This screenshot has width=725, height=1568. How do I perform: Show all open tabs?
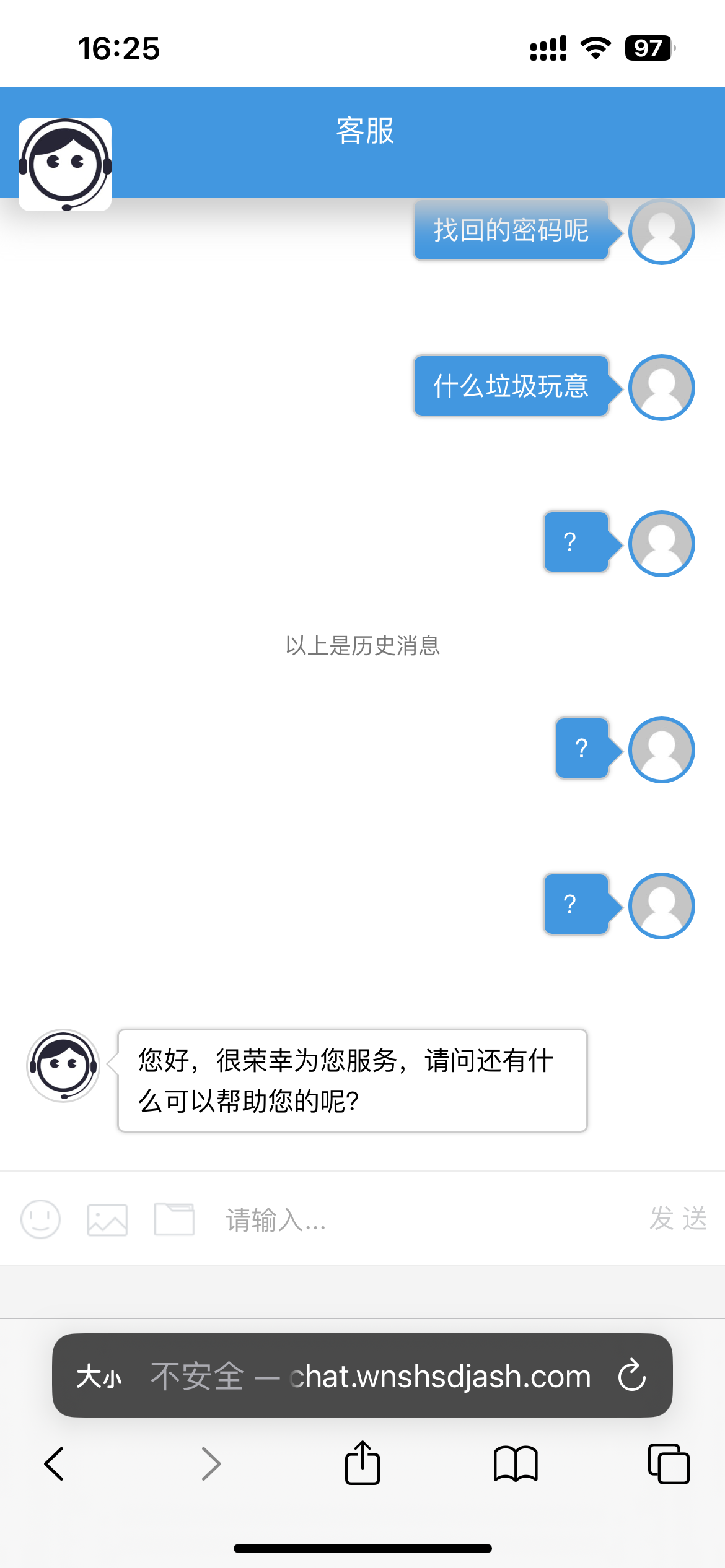tap(668, 1464)
